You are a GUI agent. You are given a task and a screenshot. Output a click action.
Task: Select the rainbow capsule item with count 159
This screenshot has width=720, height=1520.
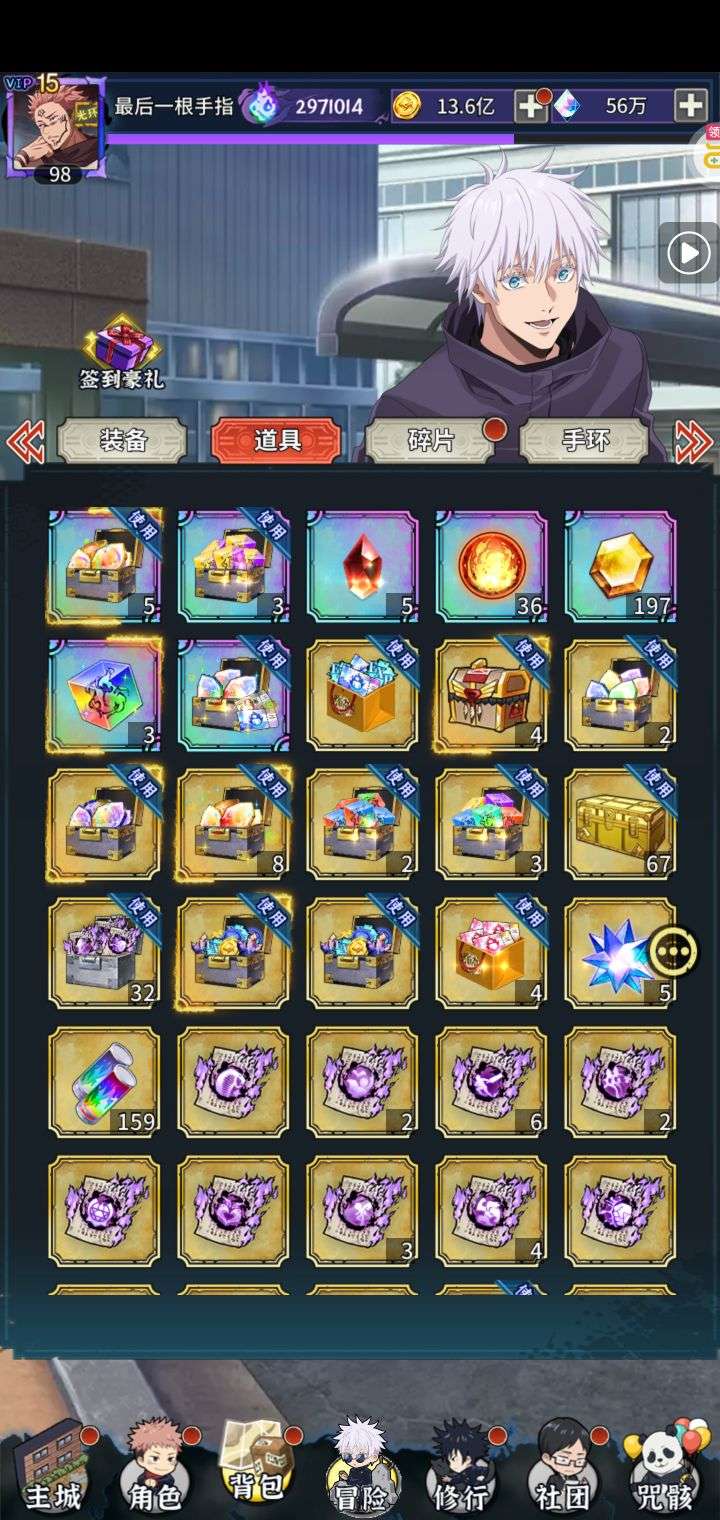(104, 1082)
